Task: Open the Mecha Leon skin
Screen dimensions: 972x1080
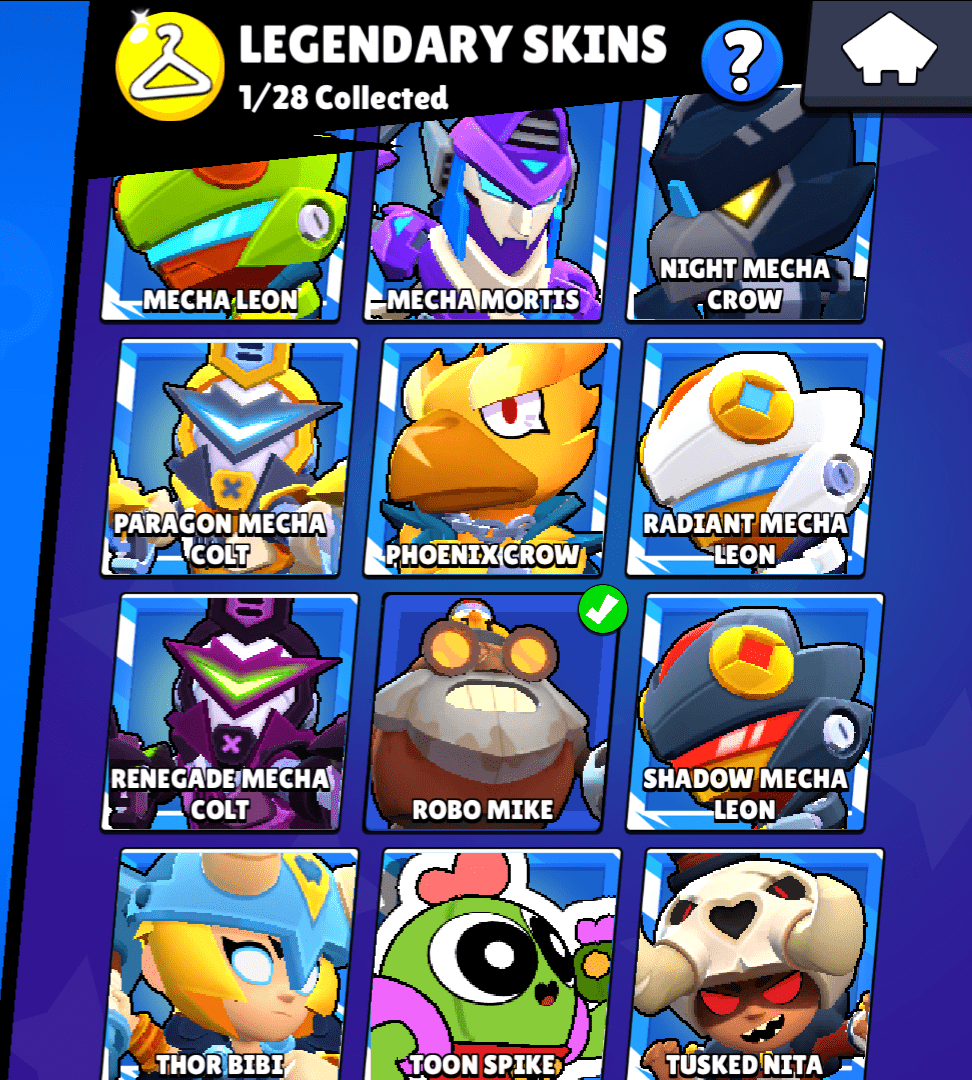Action: [x=226, y=240]
